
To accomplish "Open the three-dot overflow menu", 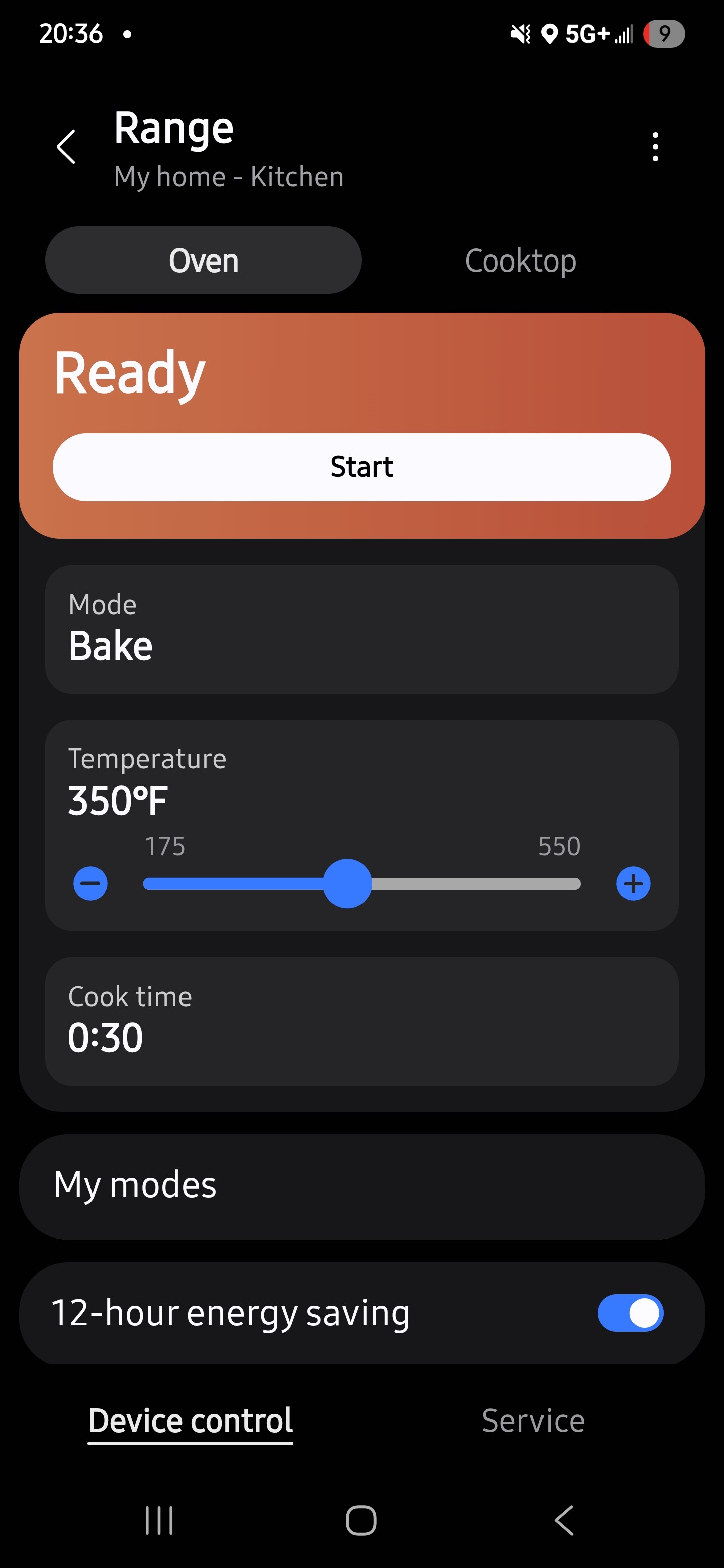I will click(655, 147).
